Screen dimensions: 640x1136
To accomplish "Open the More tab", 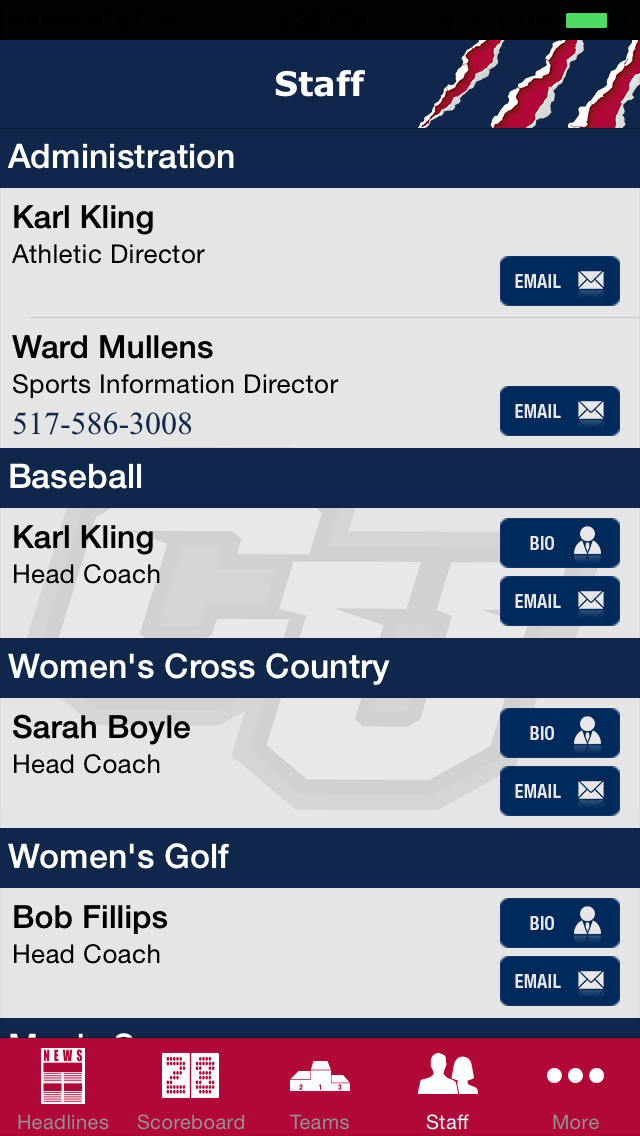I will (575, 1087).
